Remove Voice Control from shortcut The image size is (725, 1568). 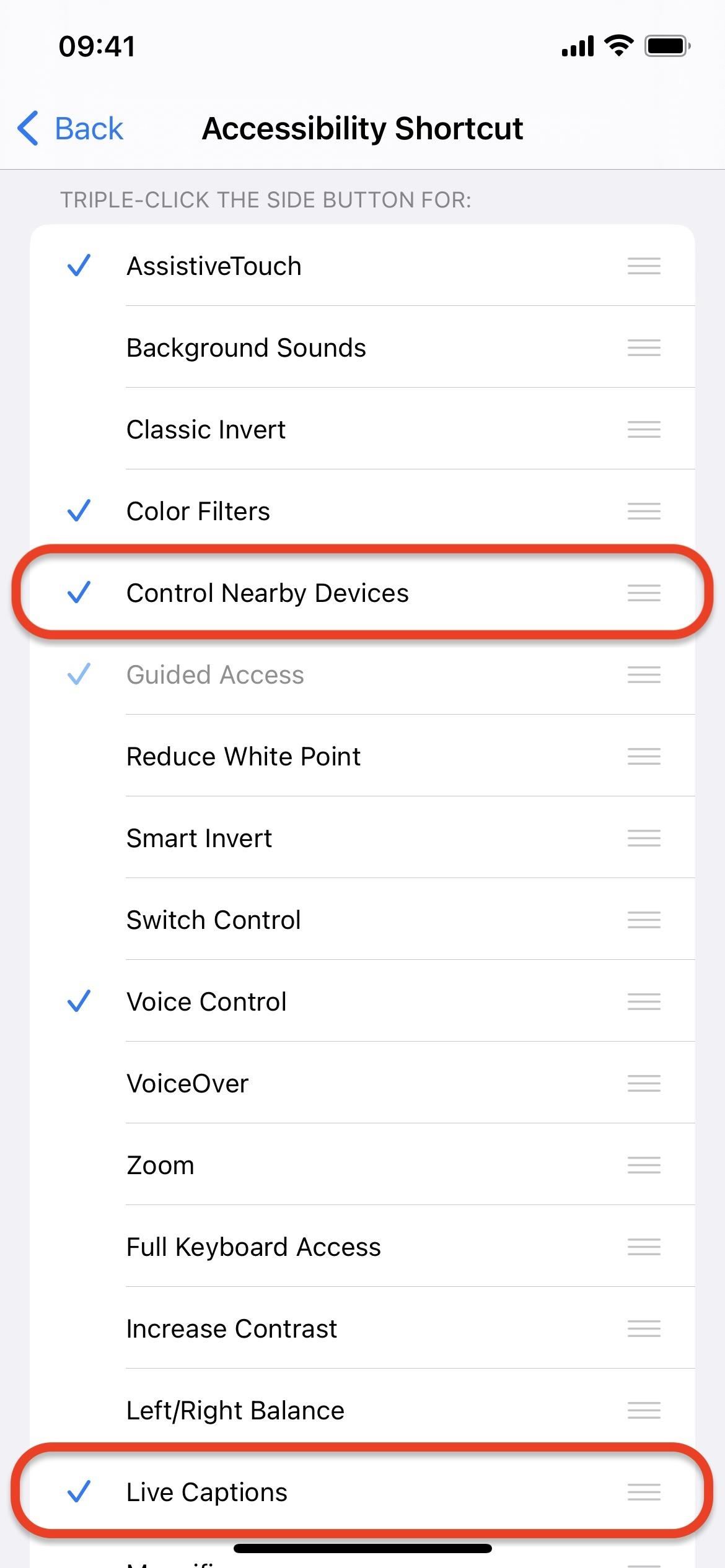[x=362, y=1001]
